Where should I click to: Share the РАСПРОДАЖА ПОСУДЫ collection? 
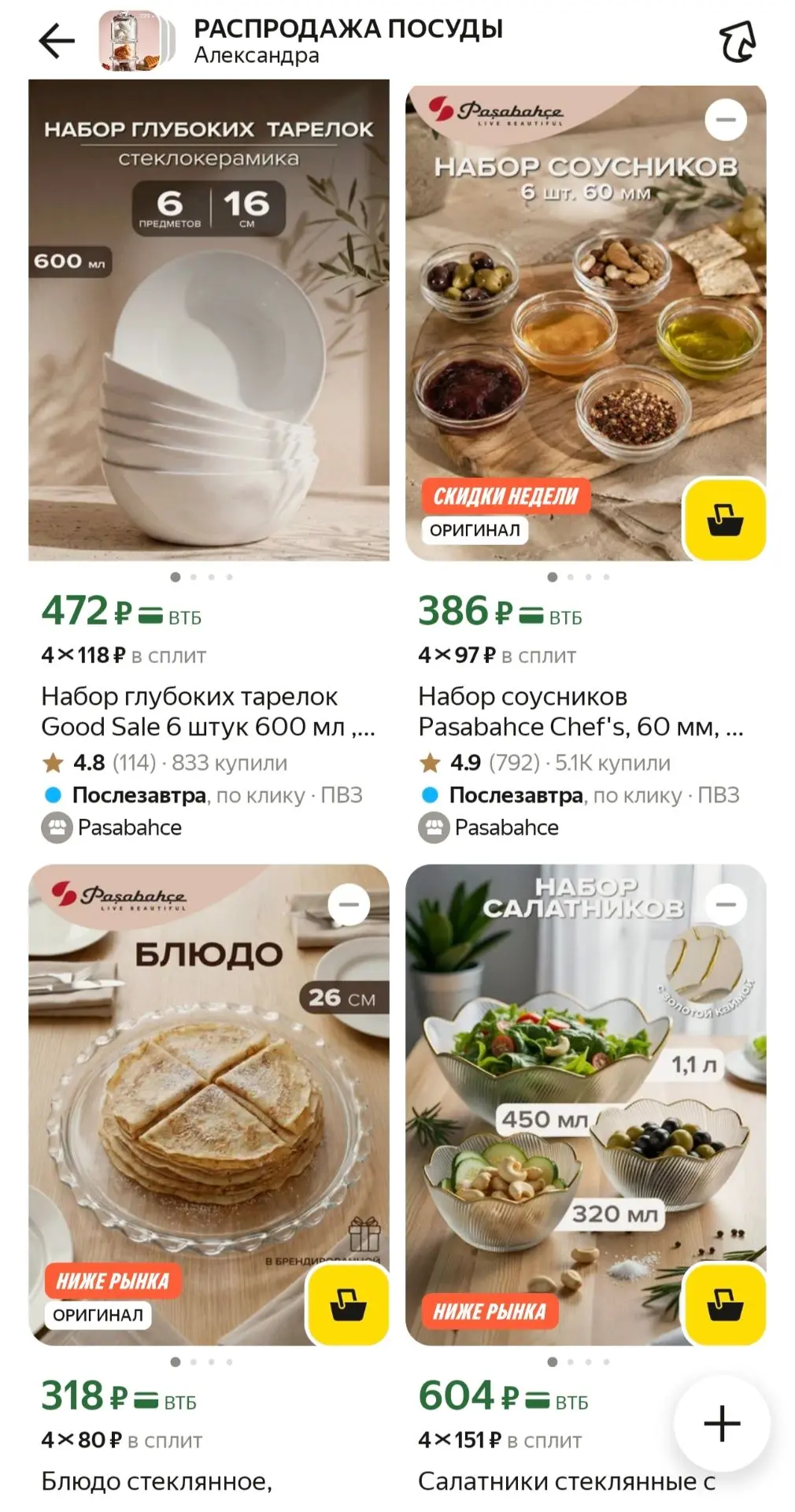pos(738,41)
